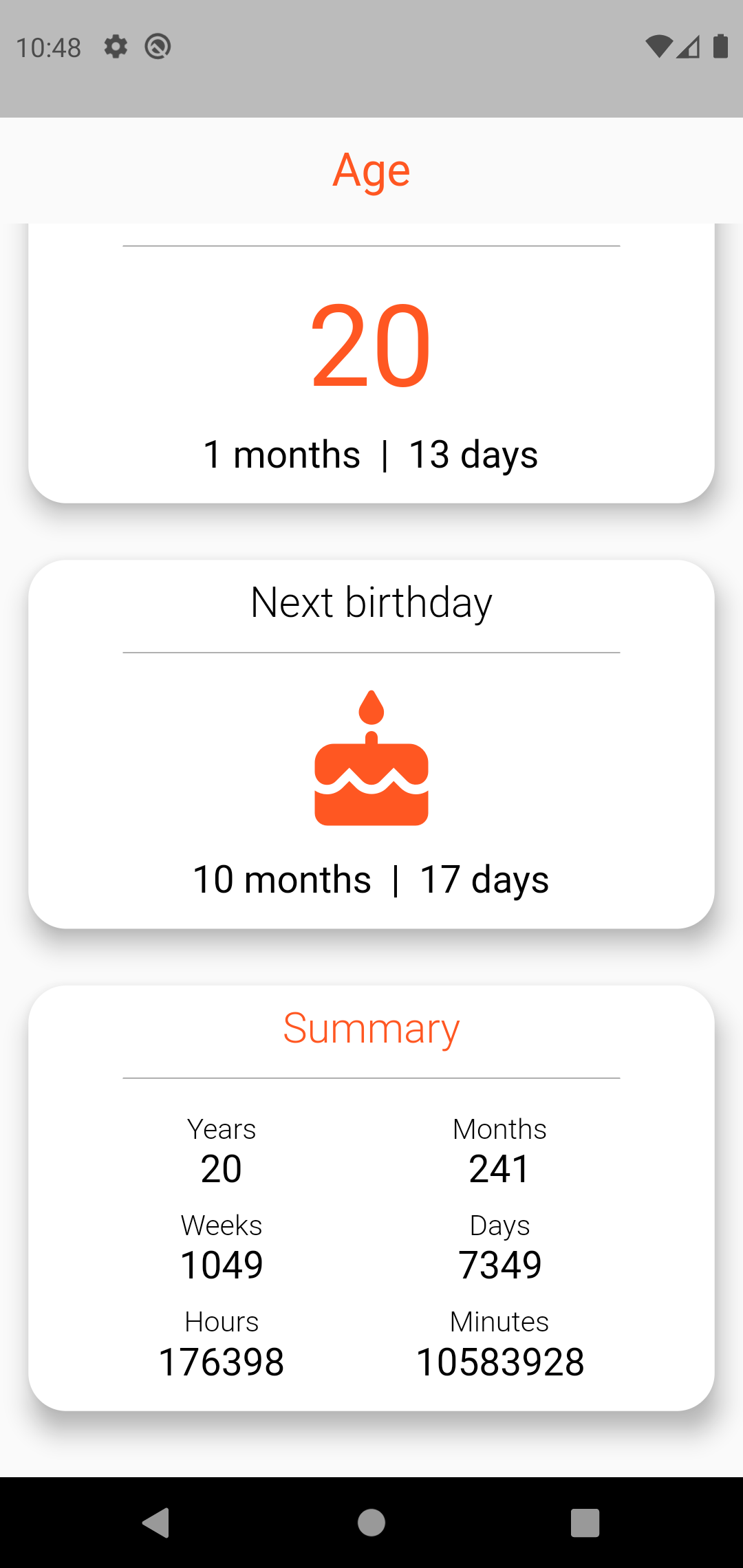743x1568 pixels.
Task: Tap the Hours value 176398
Action: click(220, 1360)
